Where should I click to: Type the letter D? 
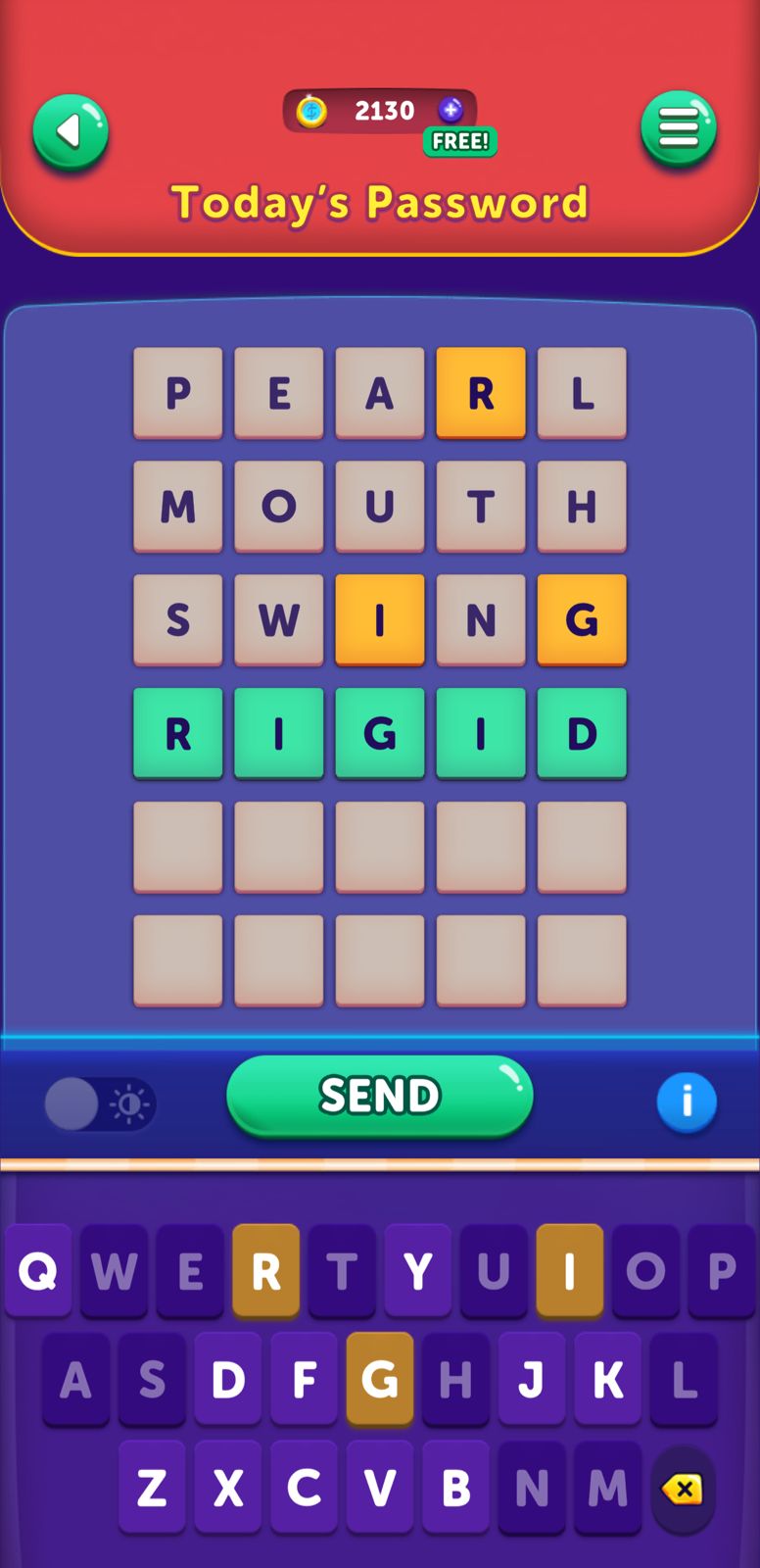pyautogui.click(x=228, y=1380)
